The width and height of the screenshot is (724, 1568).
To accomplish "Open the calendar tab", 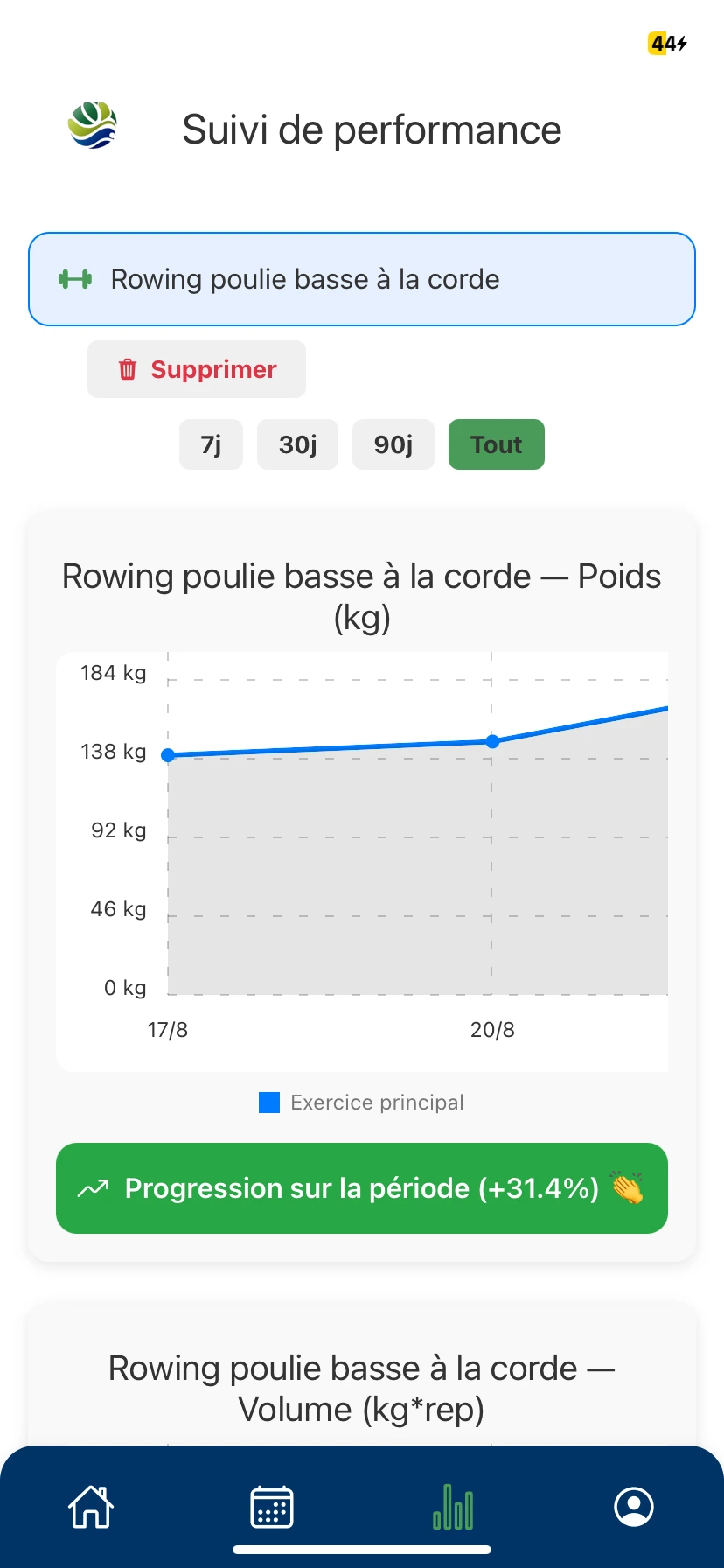I will [x=272, y=1507].
